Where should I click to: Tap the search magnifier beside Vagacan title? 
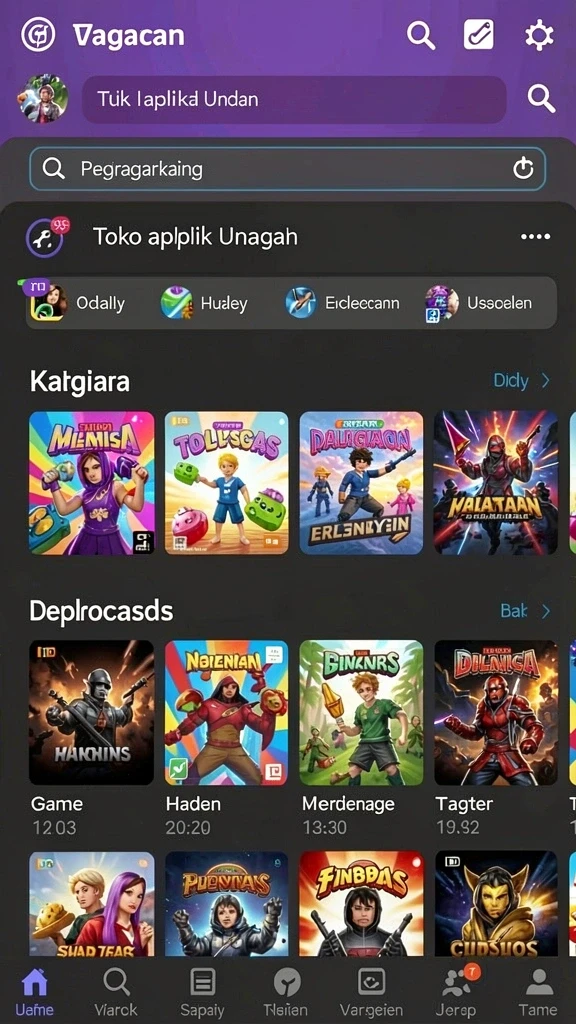[x=421, y=35]
